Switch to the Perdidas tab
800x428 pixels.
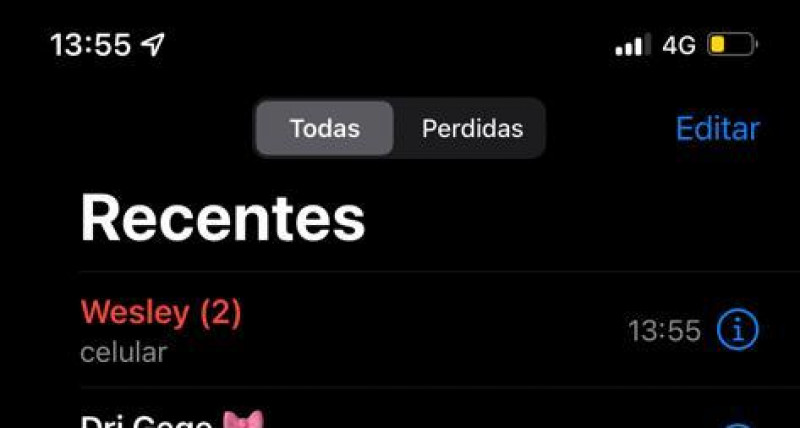point(472,129)
